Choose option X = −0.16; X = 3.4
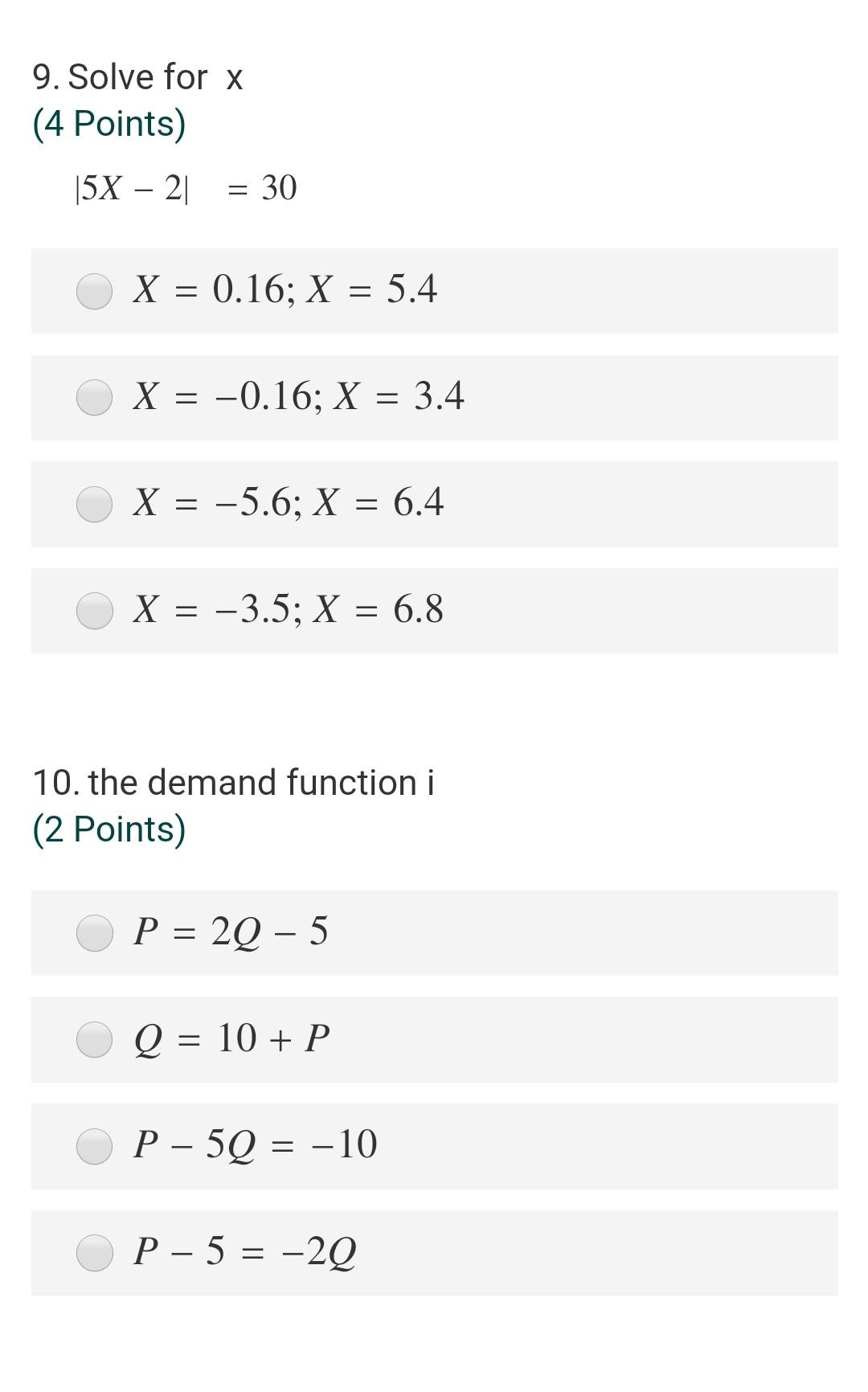Viewport: 868px width, 1392px height. coord(94,398)
